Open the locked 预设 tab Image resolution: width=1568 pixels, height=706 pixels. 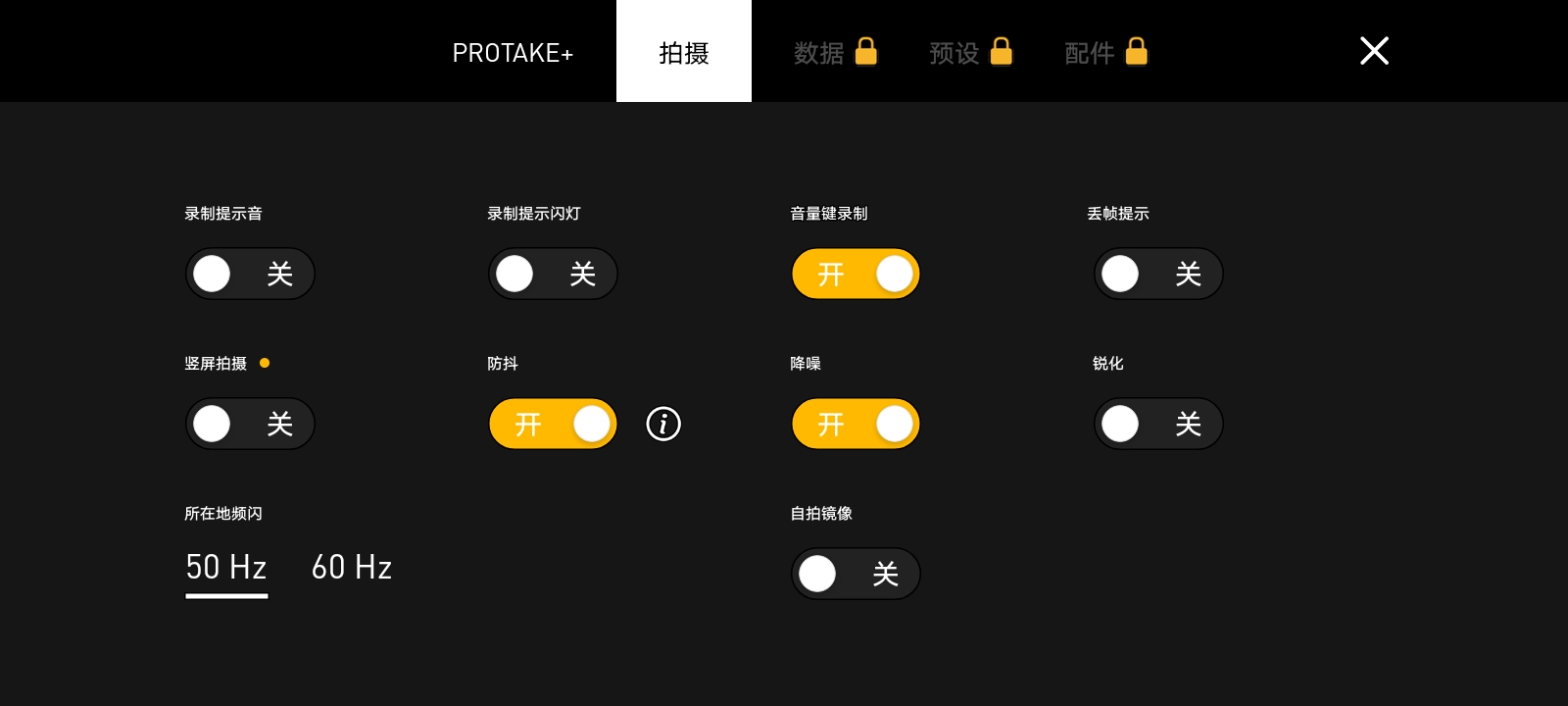[970, 53]
